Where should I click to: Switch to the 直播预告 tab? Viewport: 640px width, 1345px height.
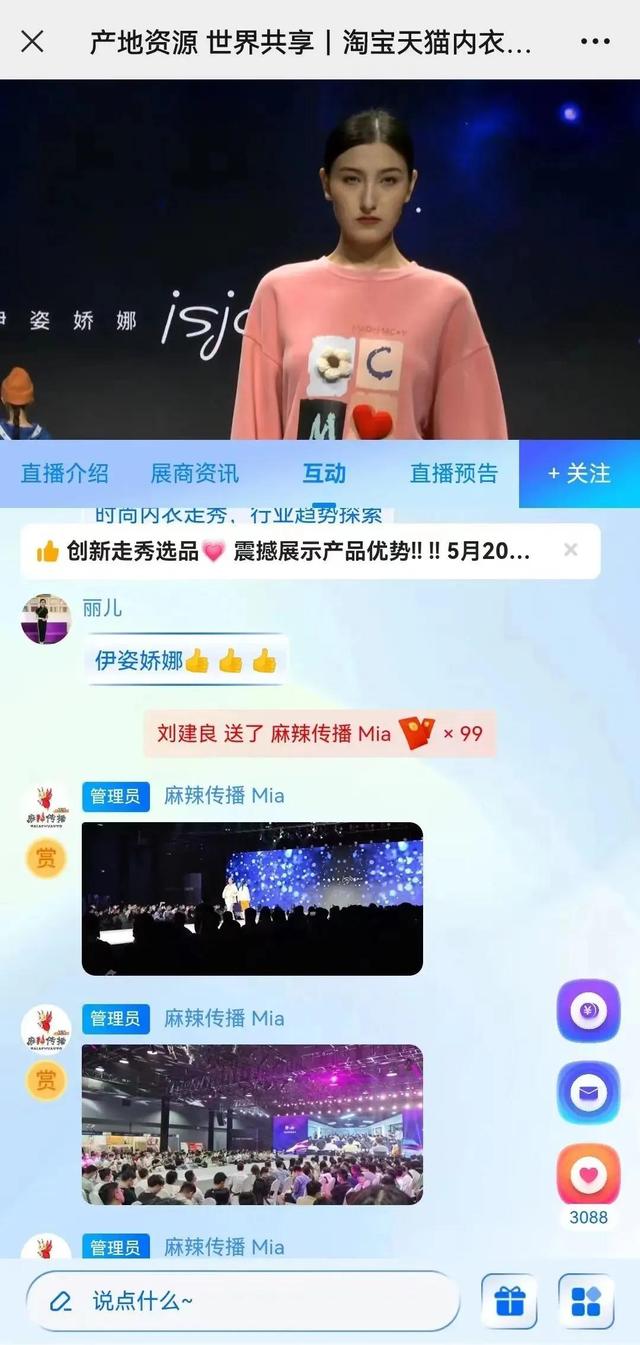453,473
